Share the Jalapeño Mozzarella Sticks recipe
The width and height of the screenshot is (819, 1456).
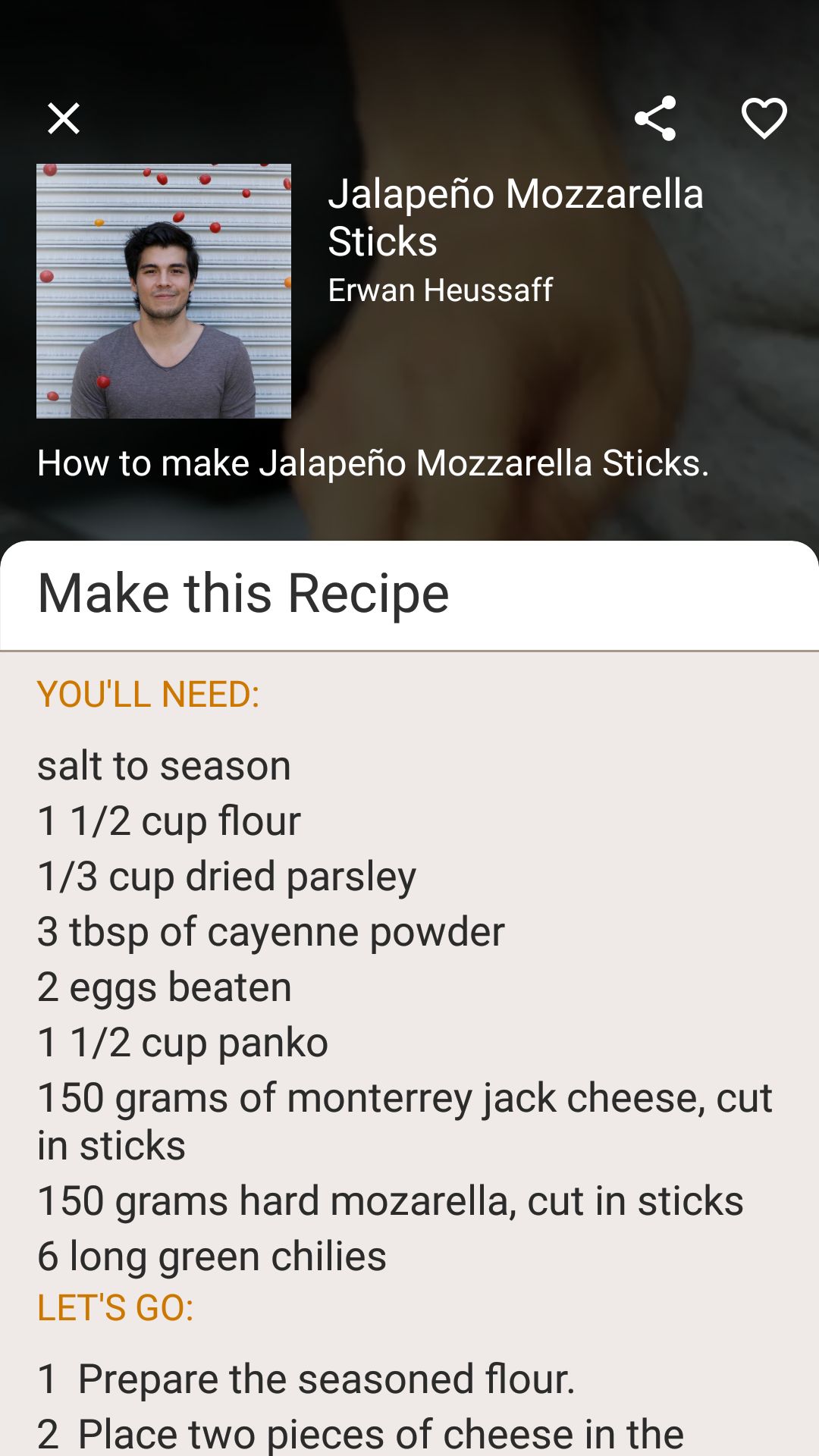point(655,118)
